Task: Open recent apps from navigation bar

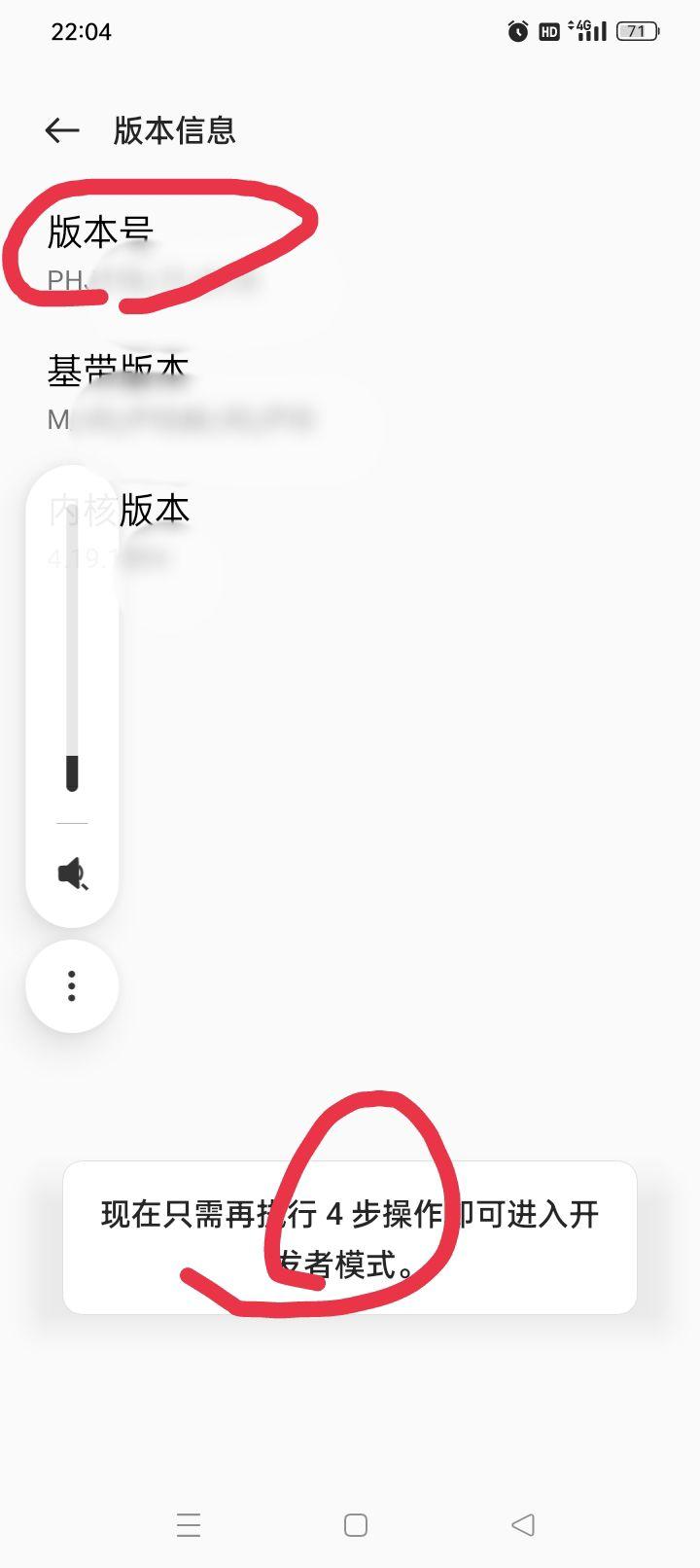Action: coord(189,1524)
